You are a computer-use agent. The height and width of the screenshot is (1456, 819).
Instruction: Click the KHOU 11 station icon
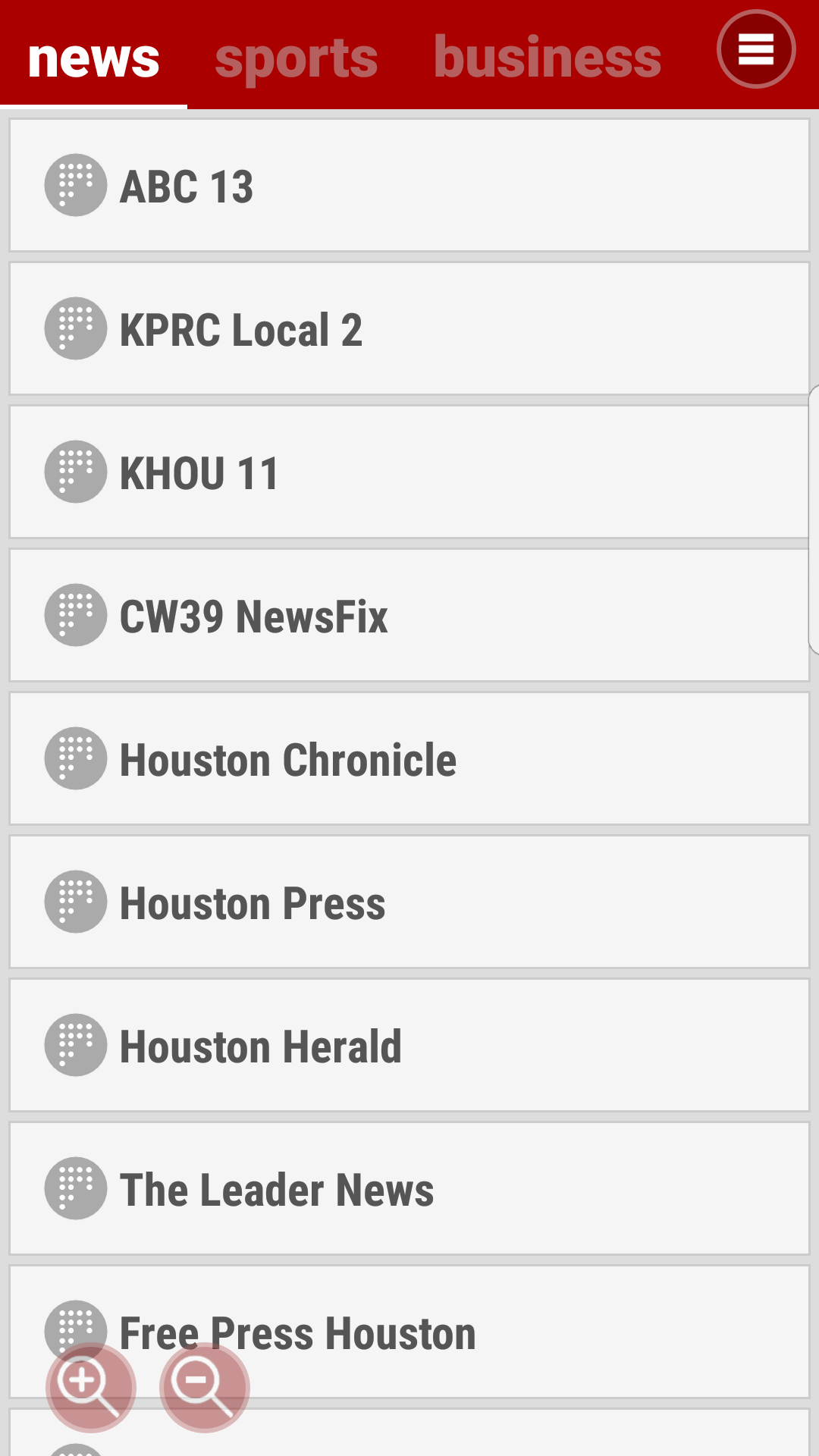click(75, 472)
